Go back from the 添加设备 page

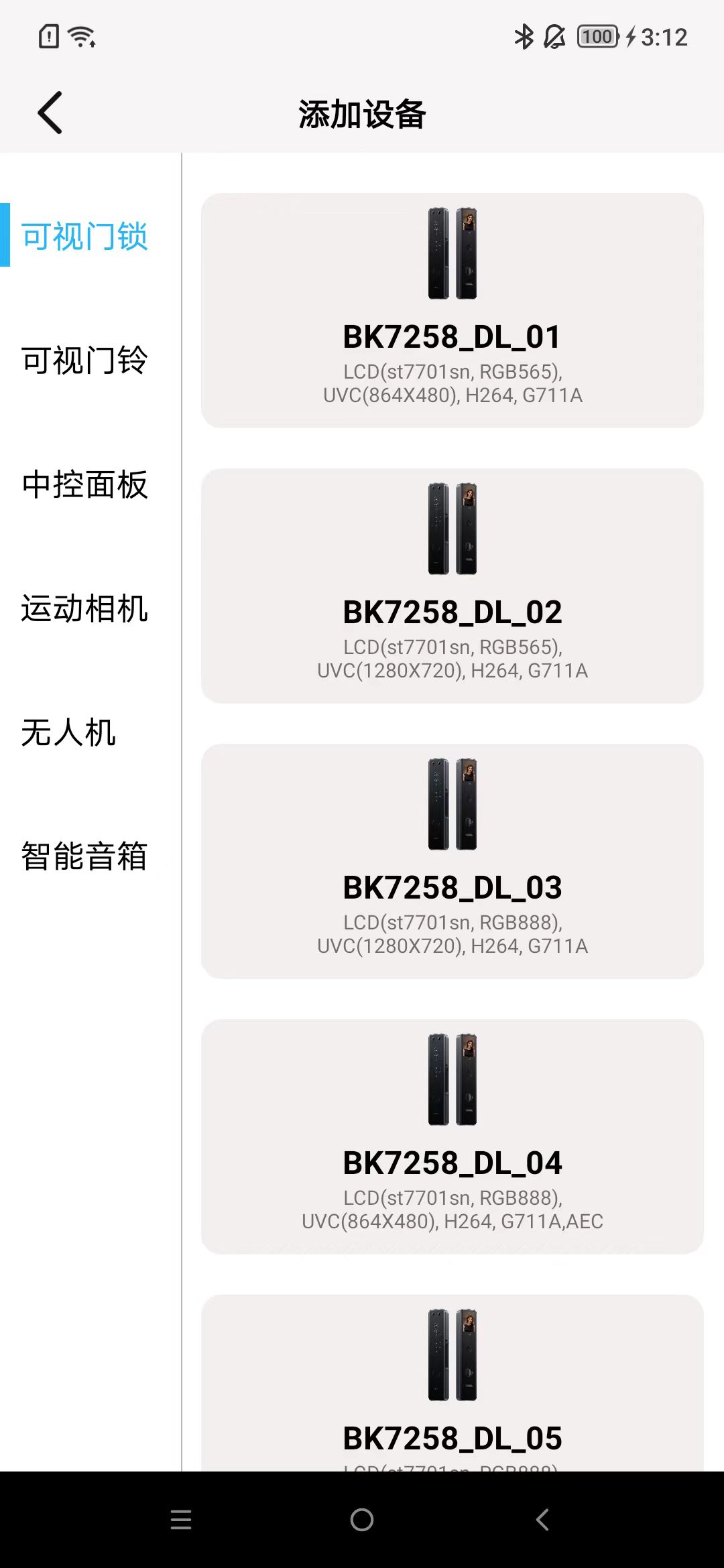point(50,113)
